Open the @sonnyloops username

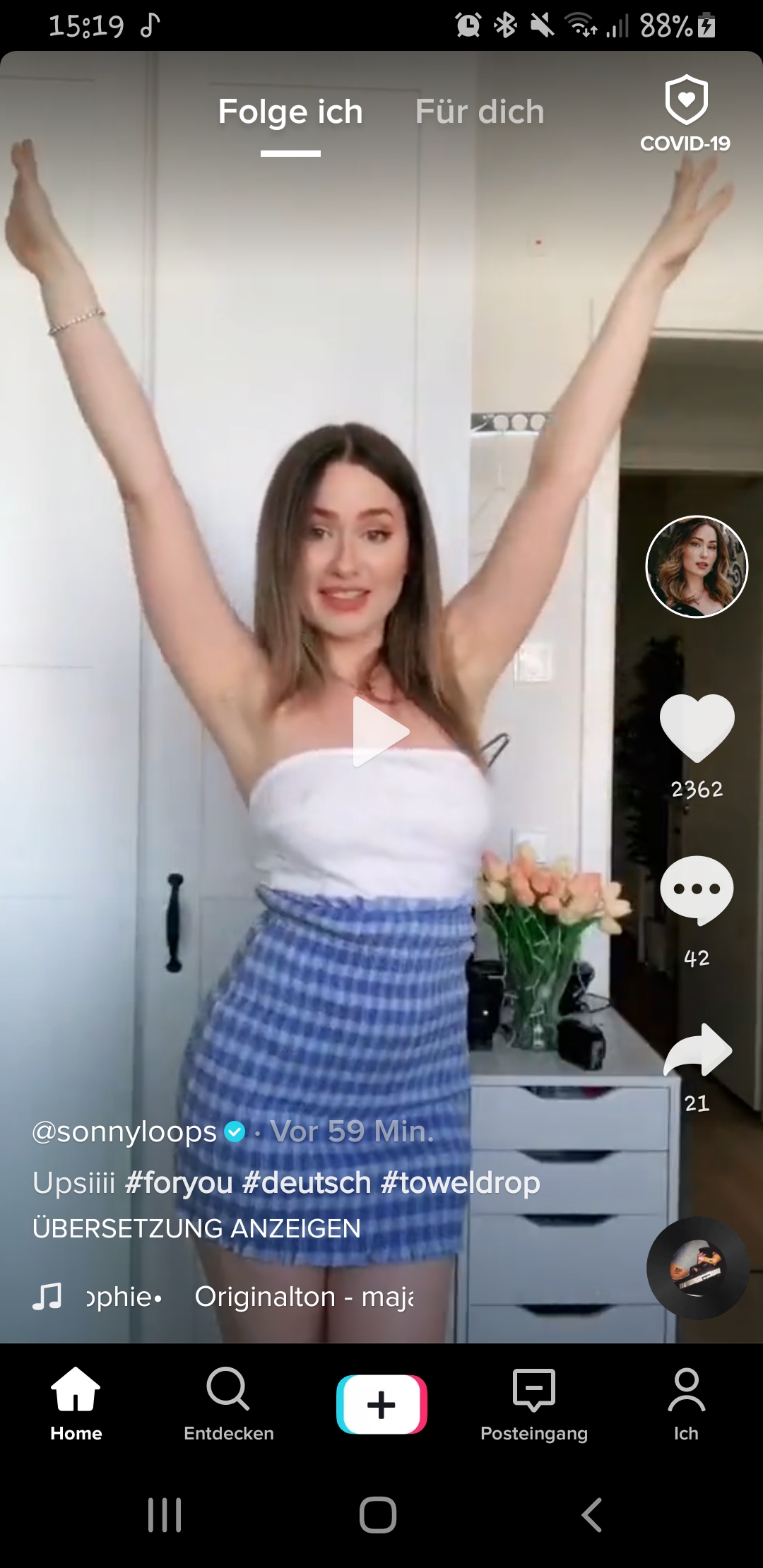124,1132
